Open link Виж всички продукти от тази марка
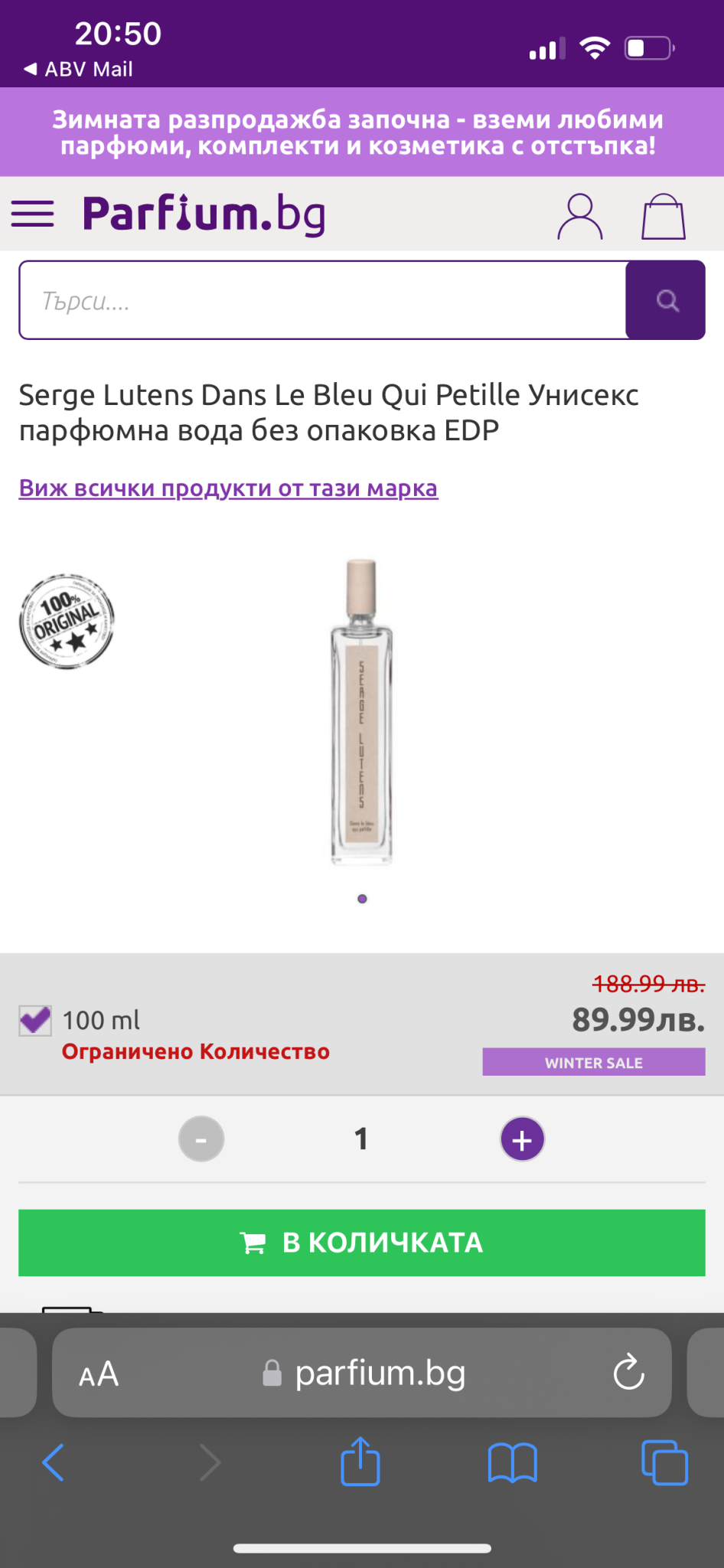The image size is (724, 1568). pos(228,488)
